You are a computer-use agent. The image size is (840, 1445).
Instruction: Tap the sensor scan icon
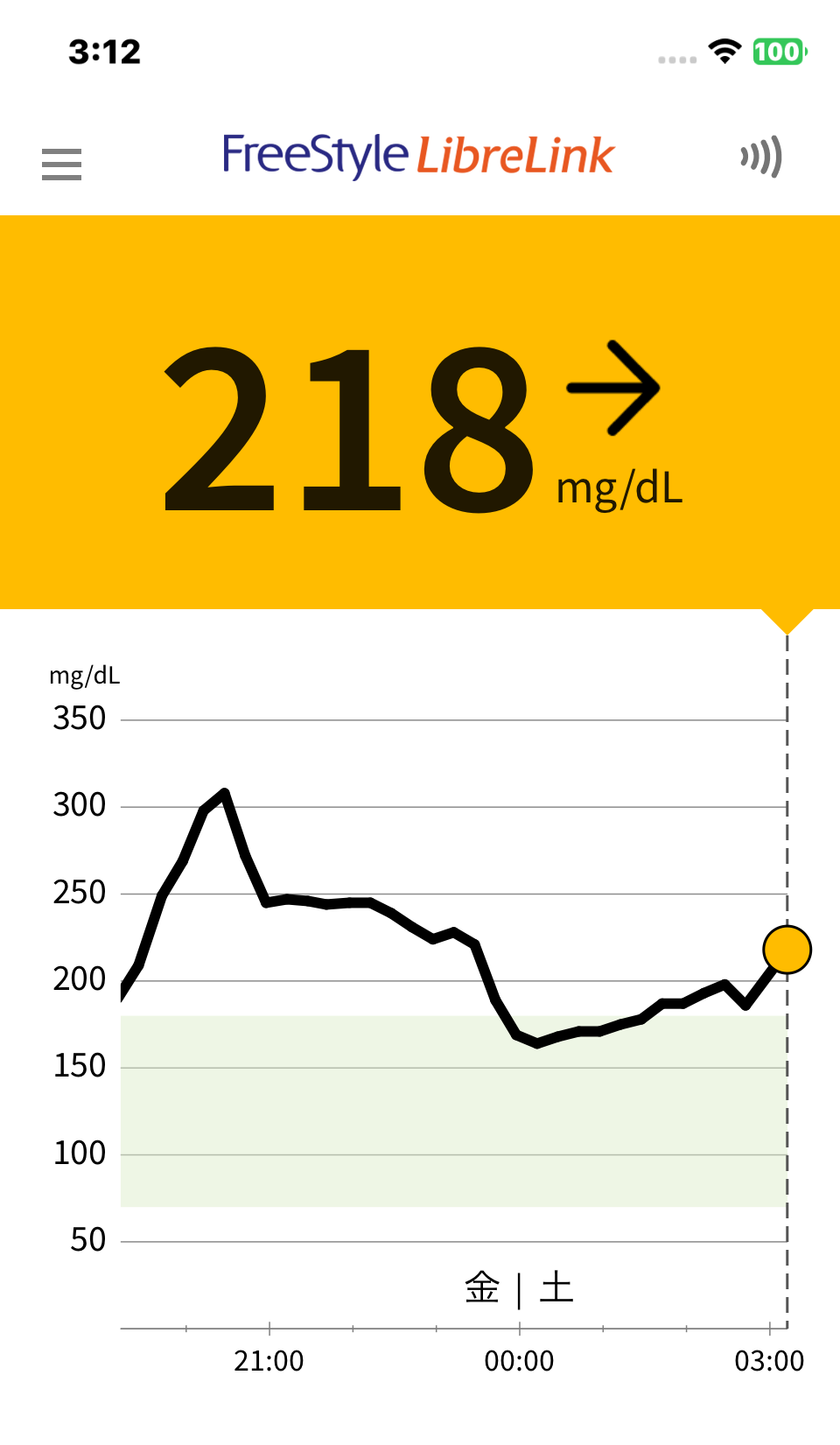tap(760, 158)
